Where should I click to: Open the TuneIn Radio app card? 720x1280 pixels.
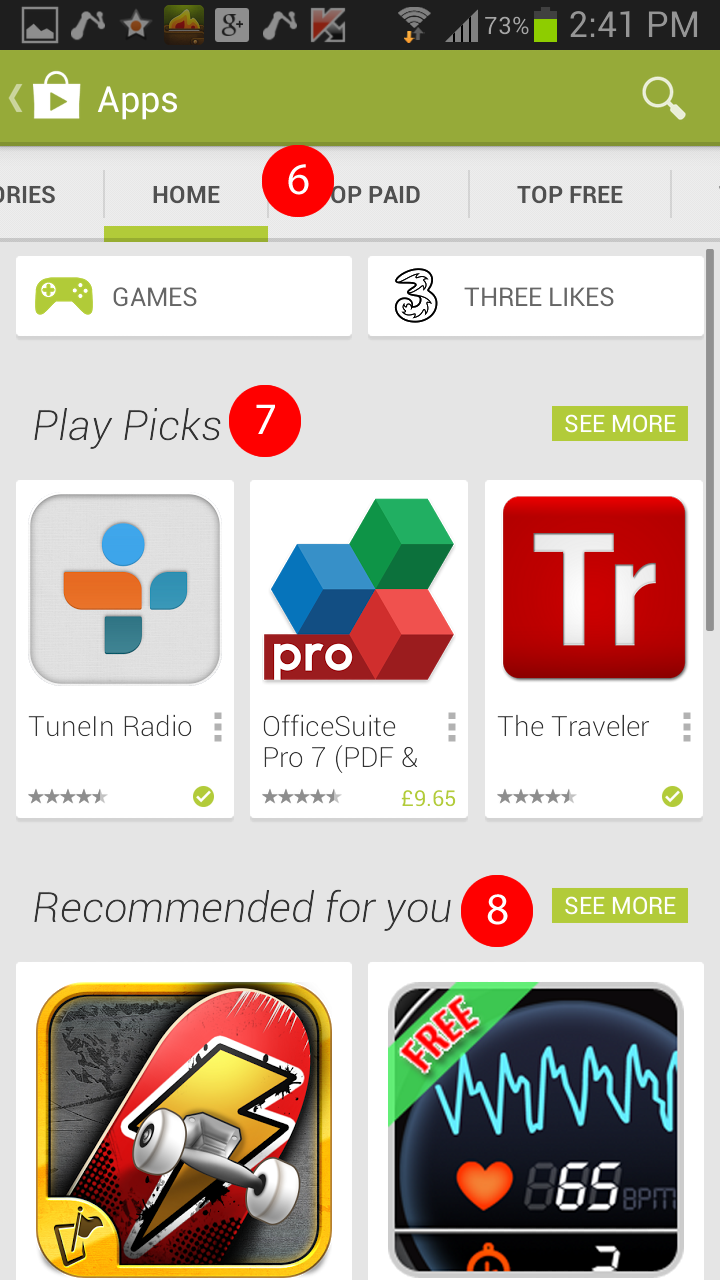point(125,649)
